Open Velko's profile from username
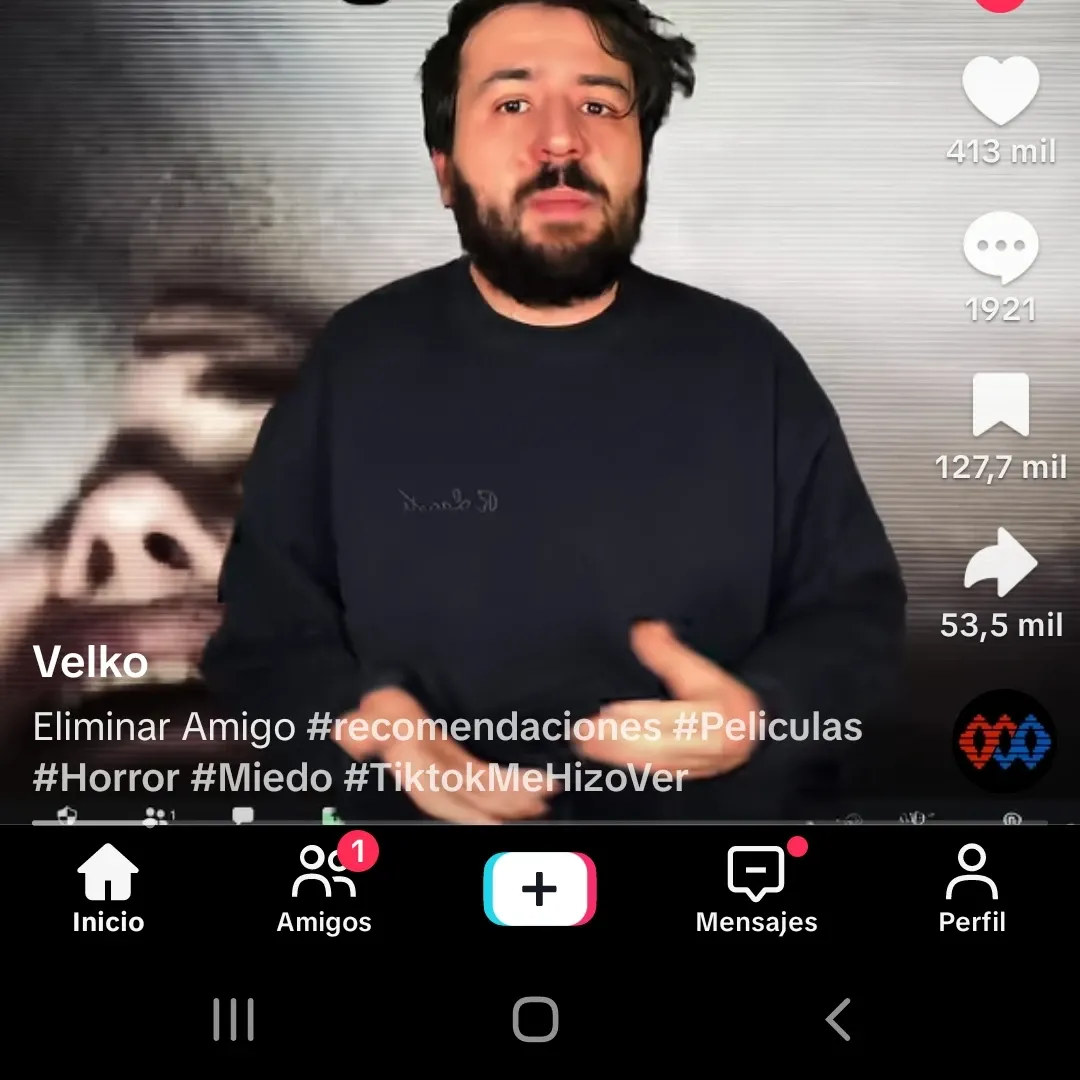The image size is (1080, 1080). 90,662
